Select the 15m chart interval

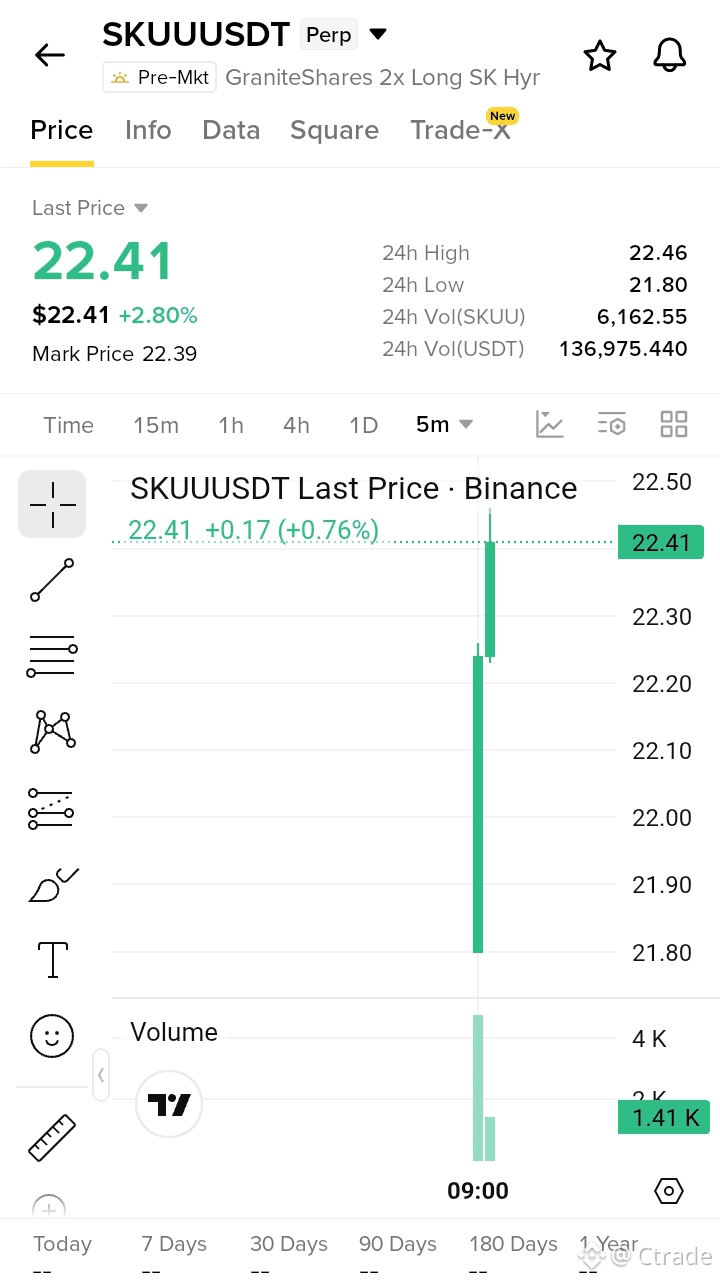click(x=156, y=425)
